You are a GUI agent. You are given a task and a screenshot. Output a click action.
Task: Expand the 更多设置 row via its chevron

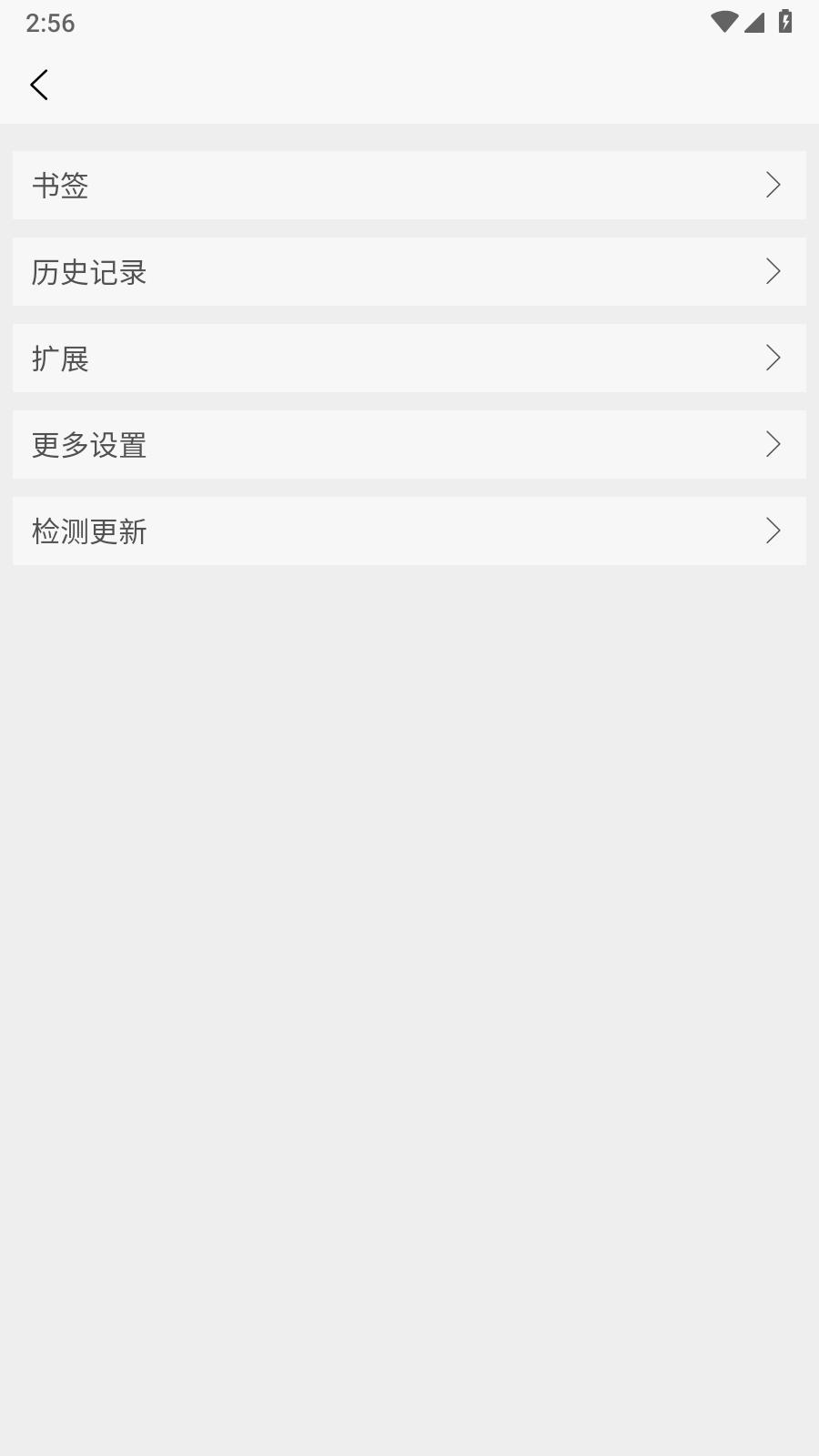pyautogui.click(x=774, y=444)
